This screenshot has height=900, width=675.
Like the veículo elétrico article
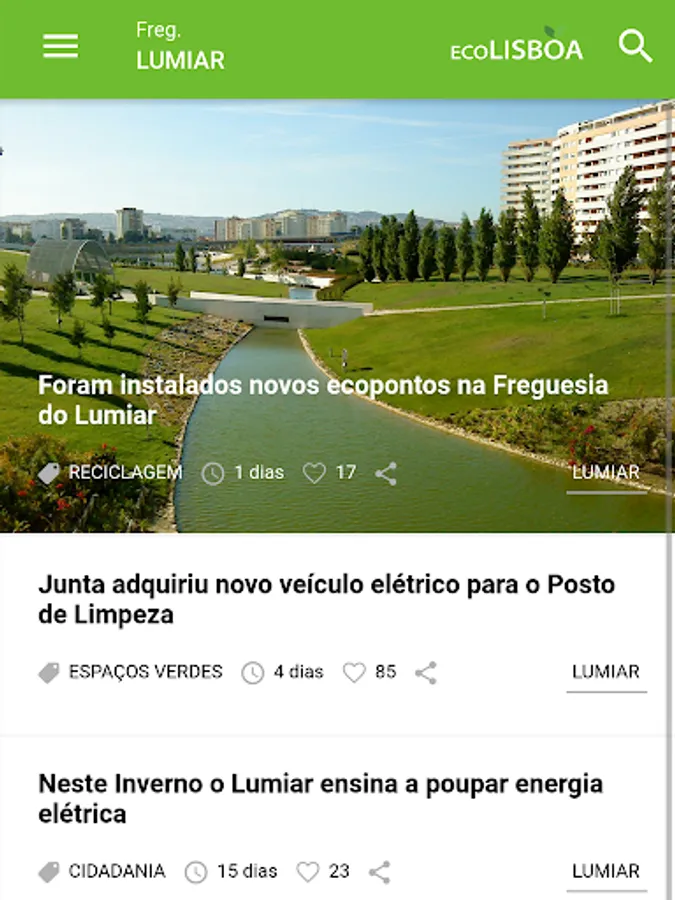point(354,673)
